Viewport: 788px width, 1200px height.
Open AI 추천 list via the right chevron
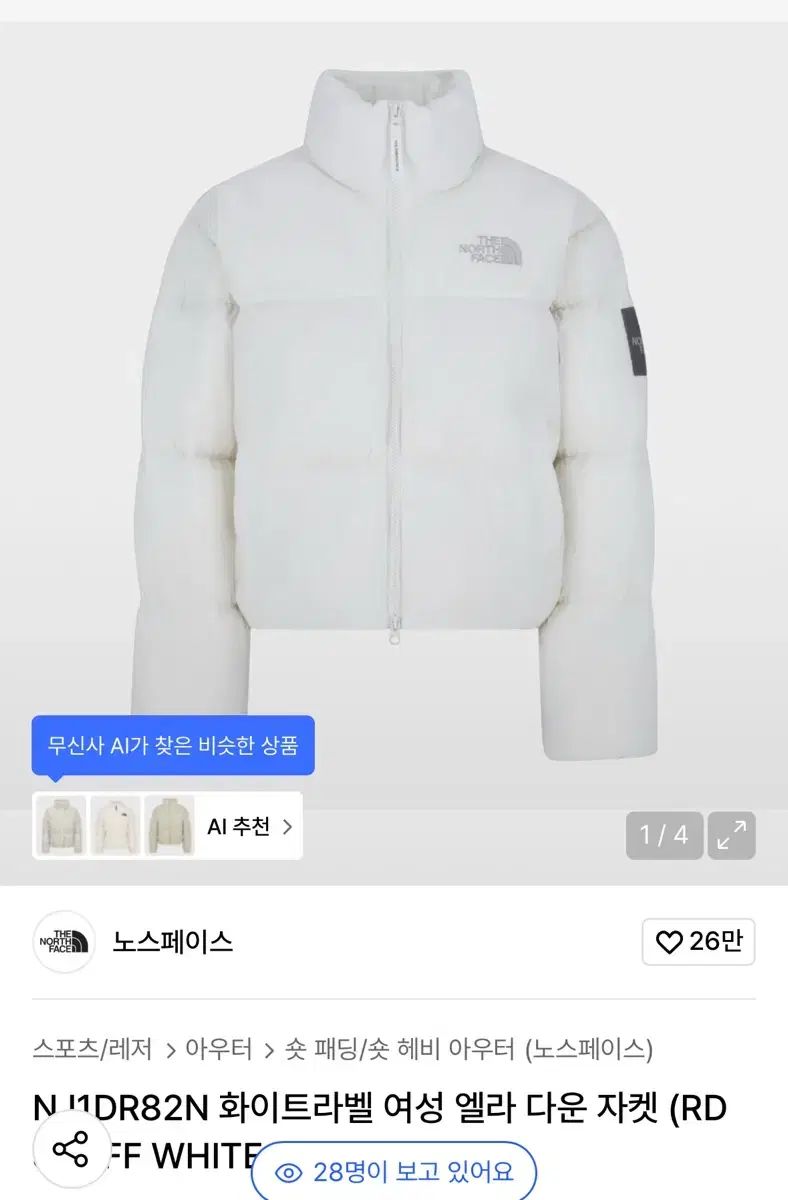coord(286,828)
